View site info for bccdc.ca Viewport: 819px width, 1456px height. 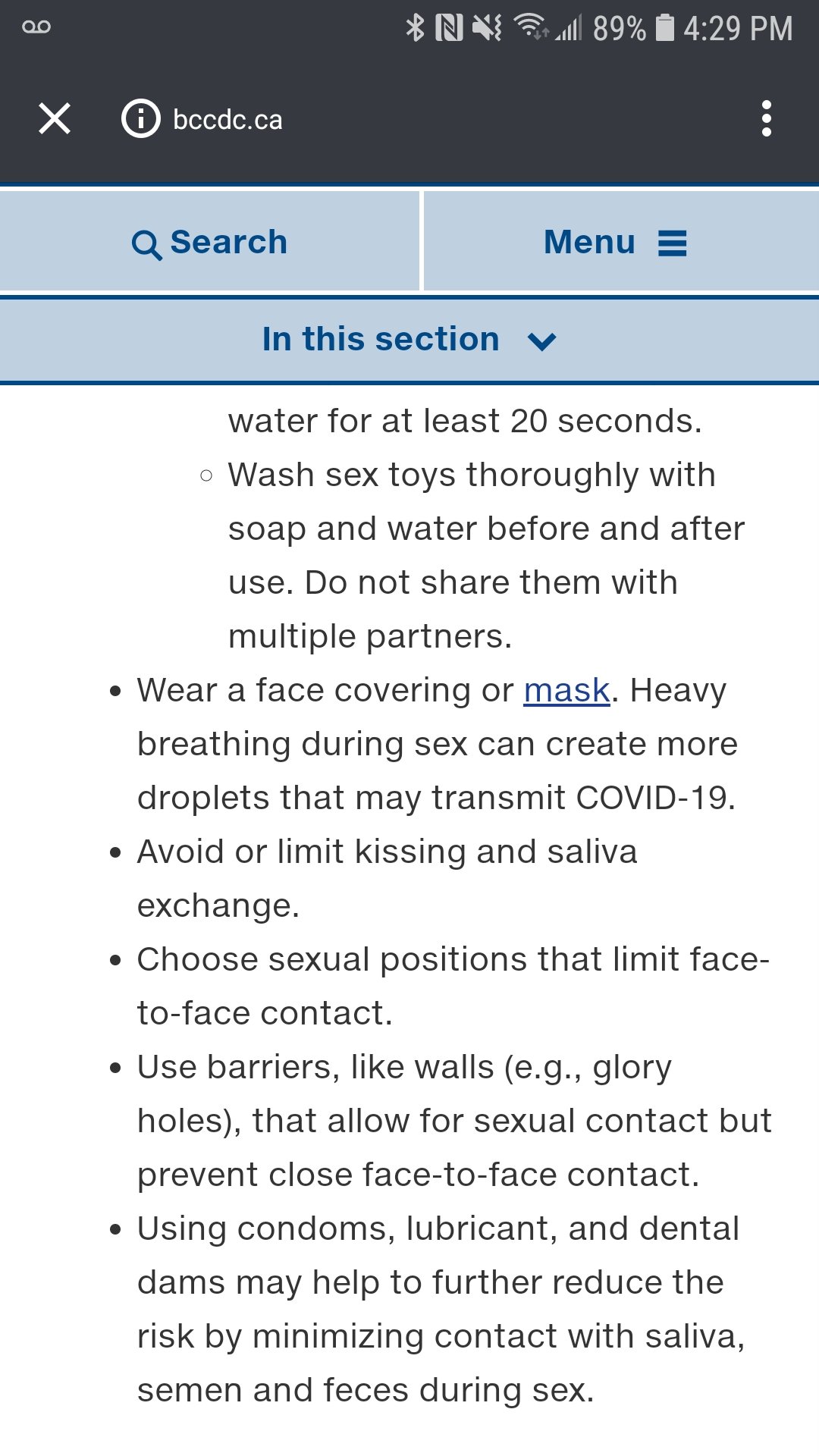pyautogui.click(x=141, y=119)
